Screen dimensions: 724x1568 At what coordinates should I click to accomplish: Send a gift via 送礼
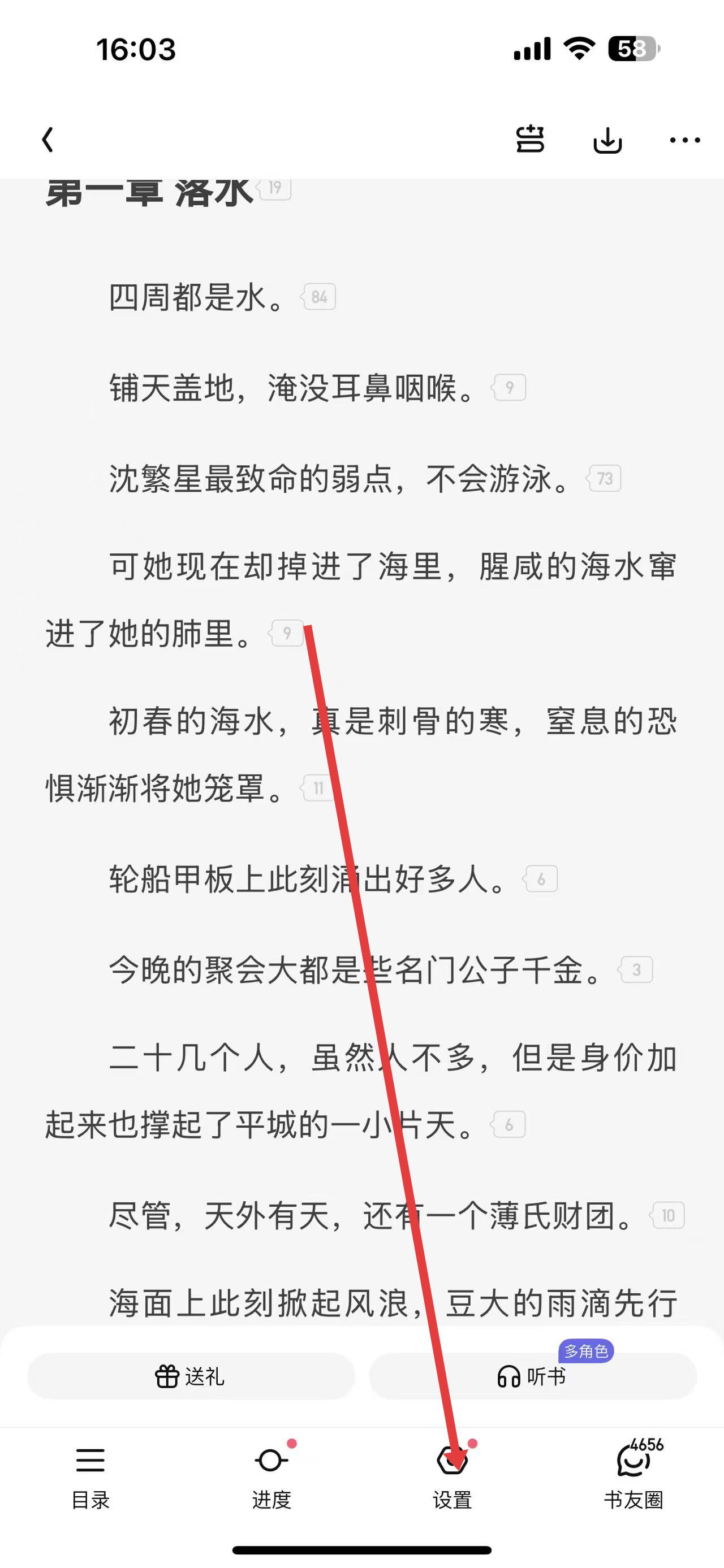point(191,1376)
